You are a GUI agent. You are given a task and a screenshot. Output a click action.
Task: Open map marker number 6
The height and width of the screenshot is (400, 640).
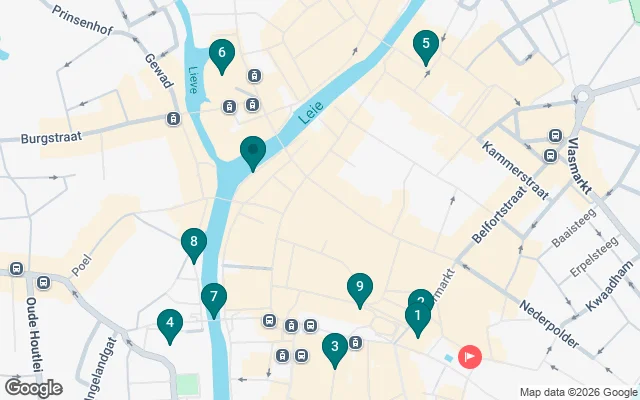tap(221, 54)
